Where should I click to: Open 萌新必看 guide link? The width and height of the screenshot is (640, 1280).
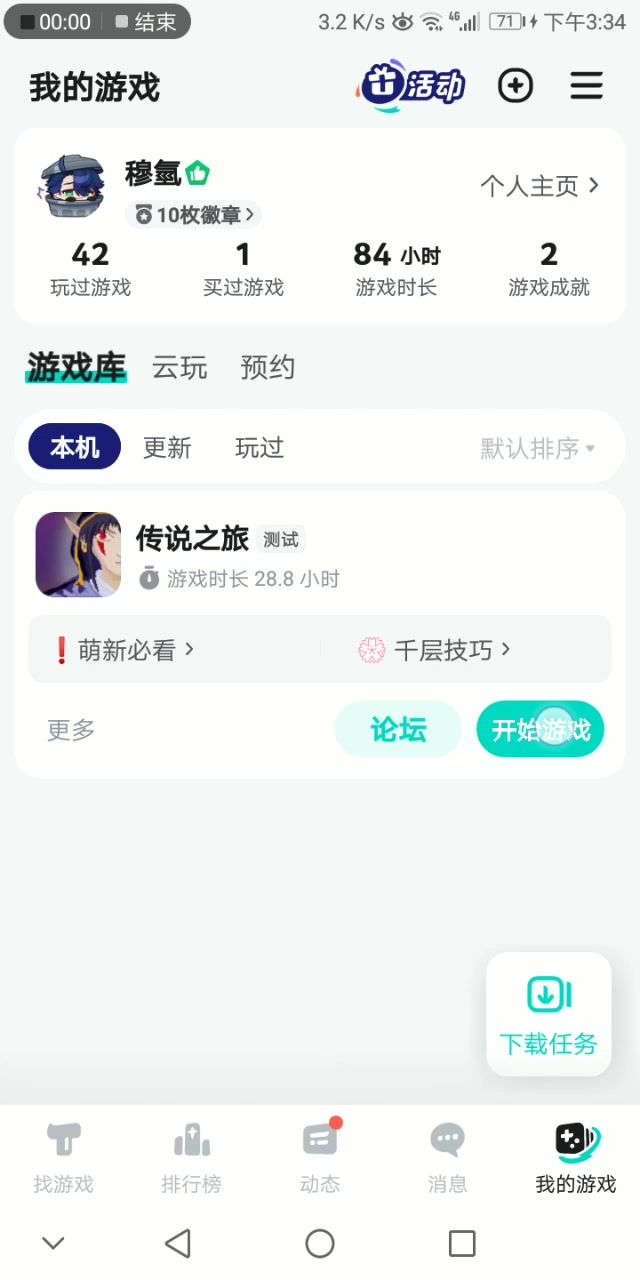[x=124, y=650]
